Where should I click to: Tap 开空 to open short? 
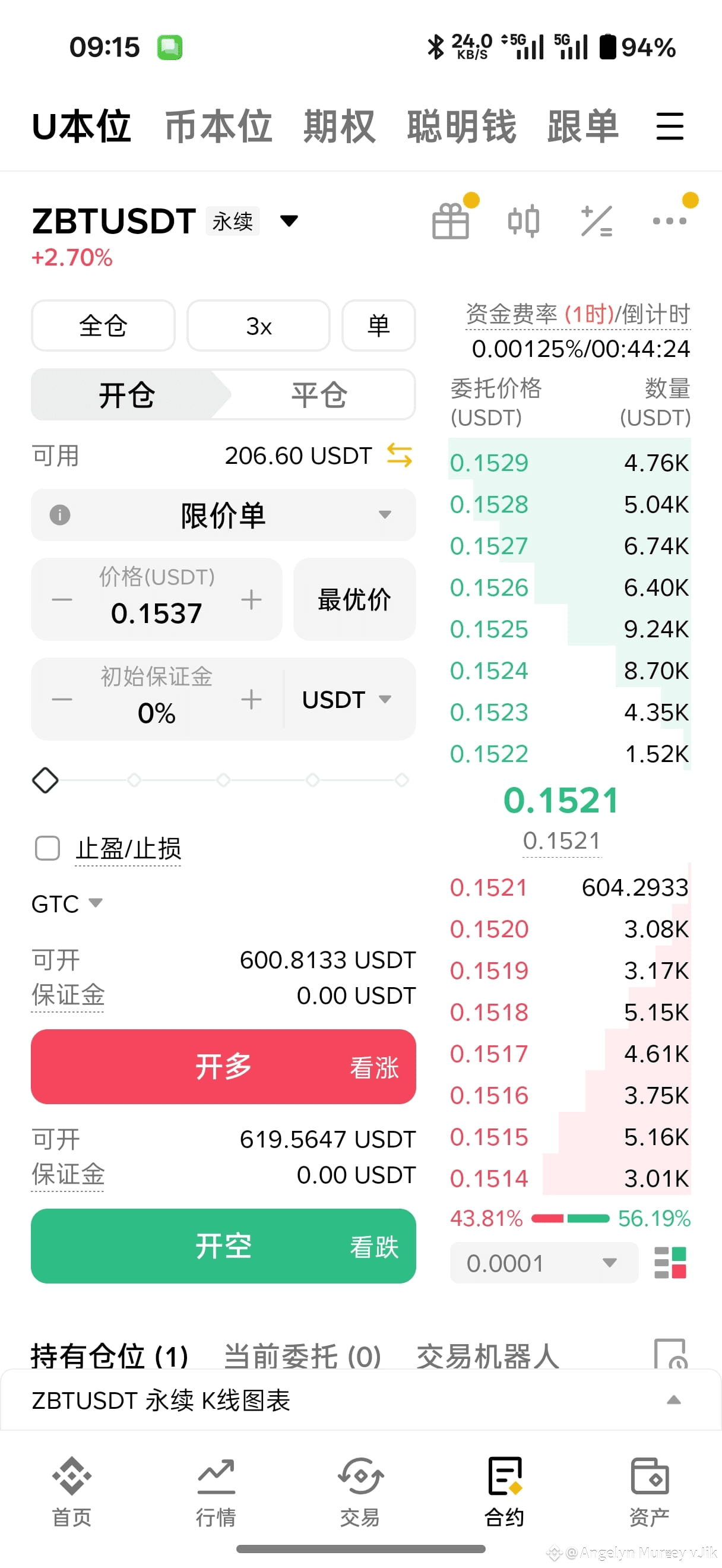pos(223,1246)
